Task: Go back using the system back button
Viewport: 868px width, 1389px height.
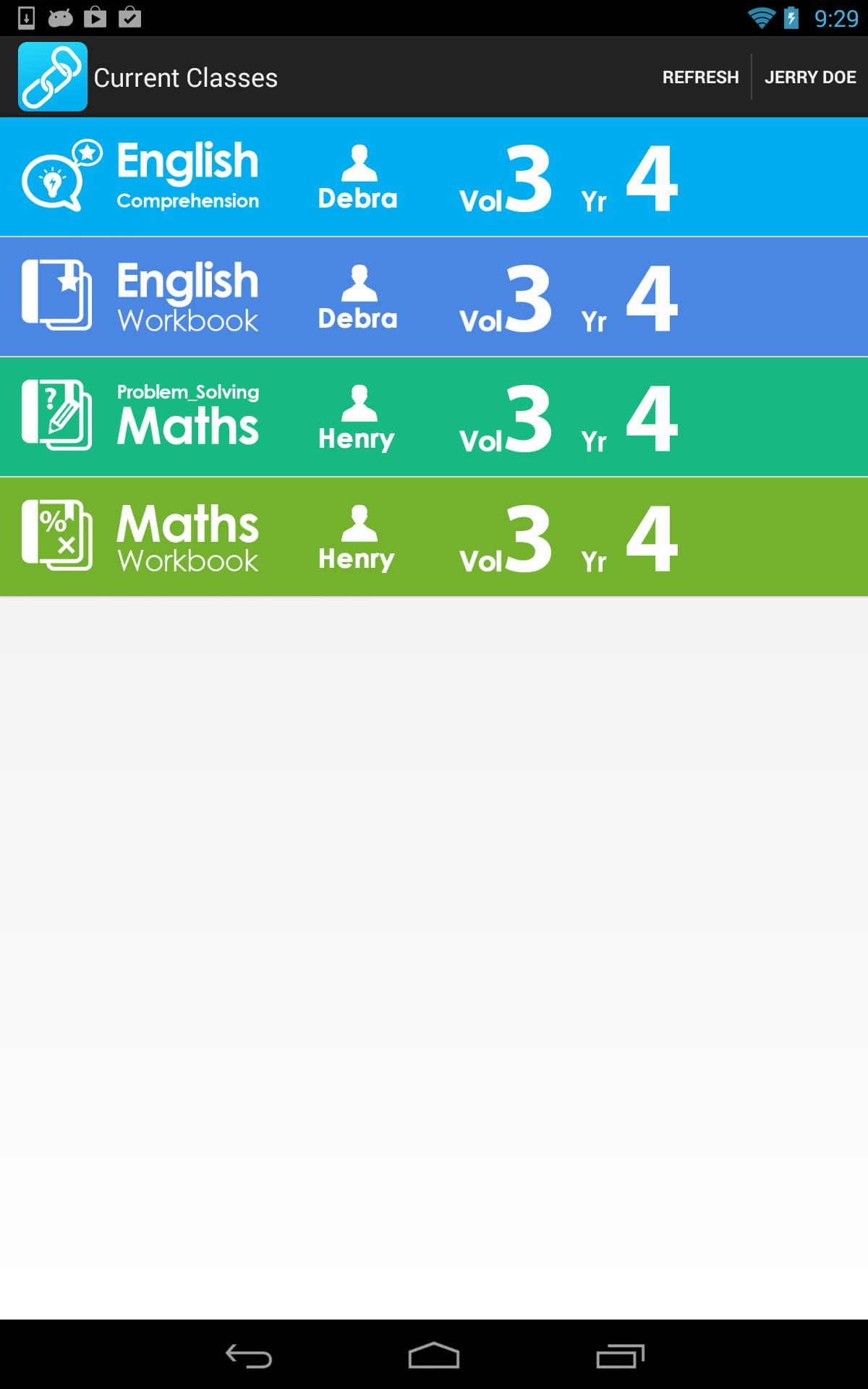Action: (248, 1356)
